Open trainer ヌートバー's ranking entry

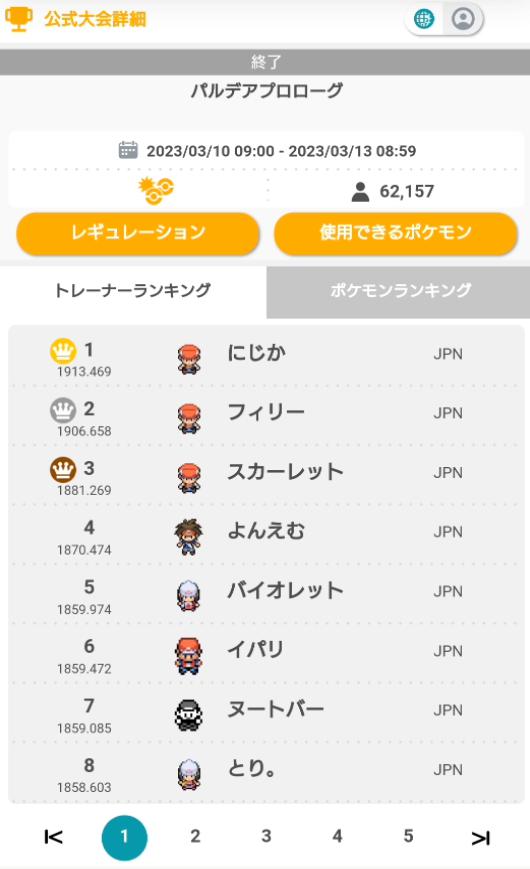[266, 714]
